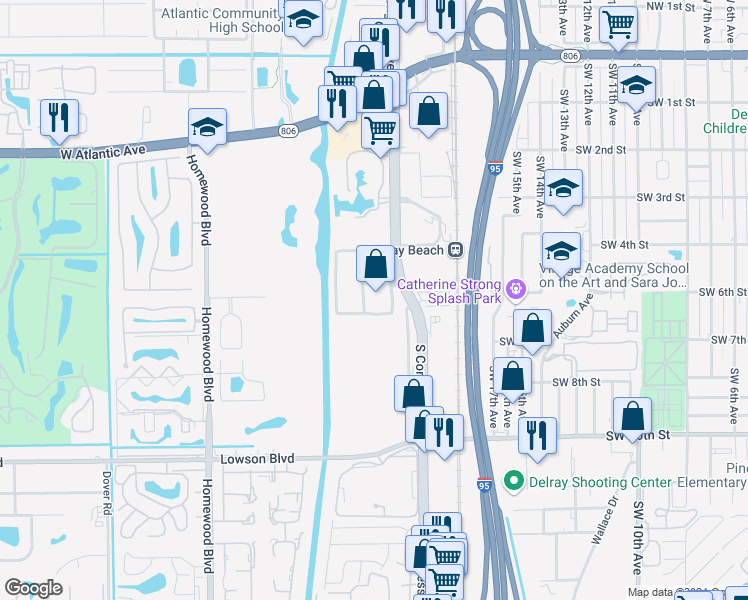Tap the shopping cart marker near NW 1st St
Image resolution: width=748 pixels, height=600 pixels.
click(x=618, y=22)
